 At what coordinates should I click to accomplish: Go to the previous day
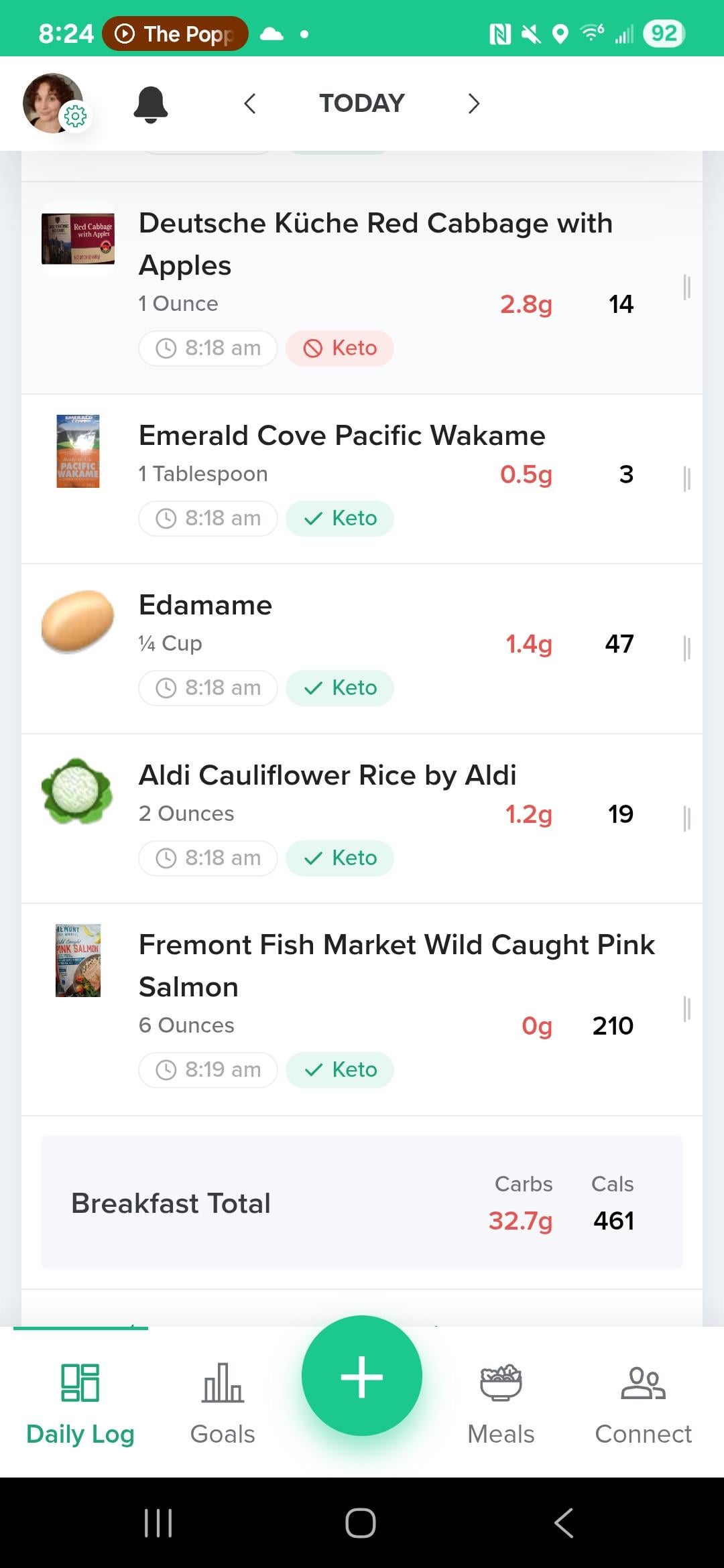click(x=250, y=104)
